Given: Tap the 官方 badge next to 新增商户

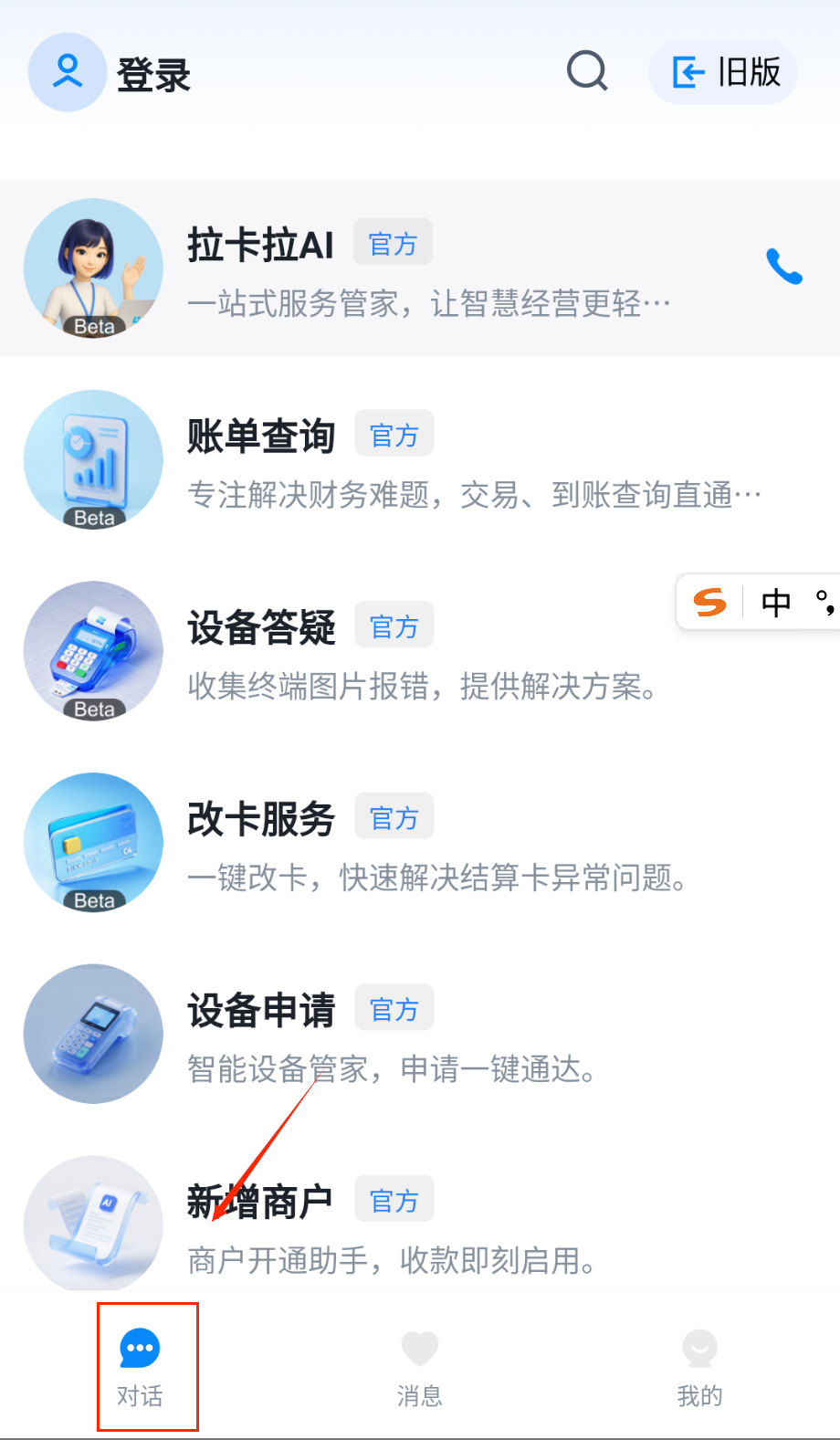Looking at the screenshot, I should point(394,1198).
